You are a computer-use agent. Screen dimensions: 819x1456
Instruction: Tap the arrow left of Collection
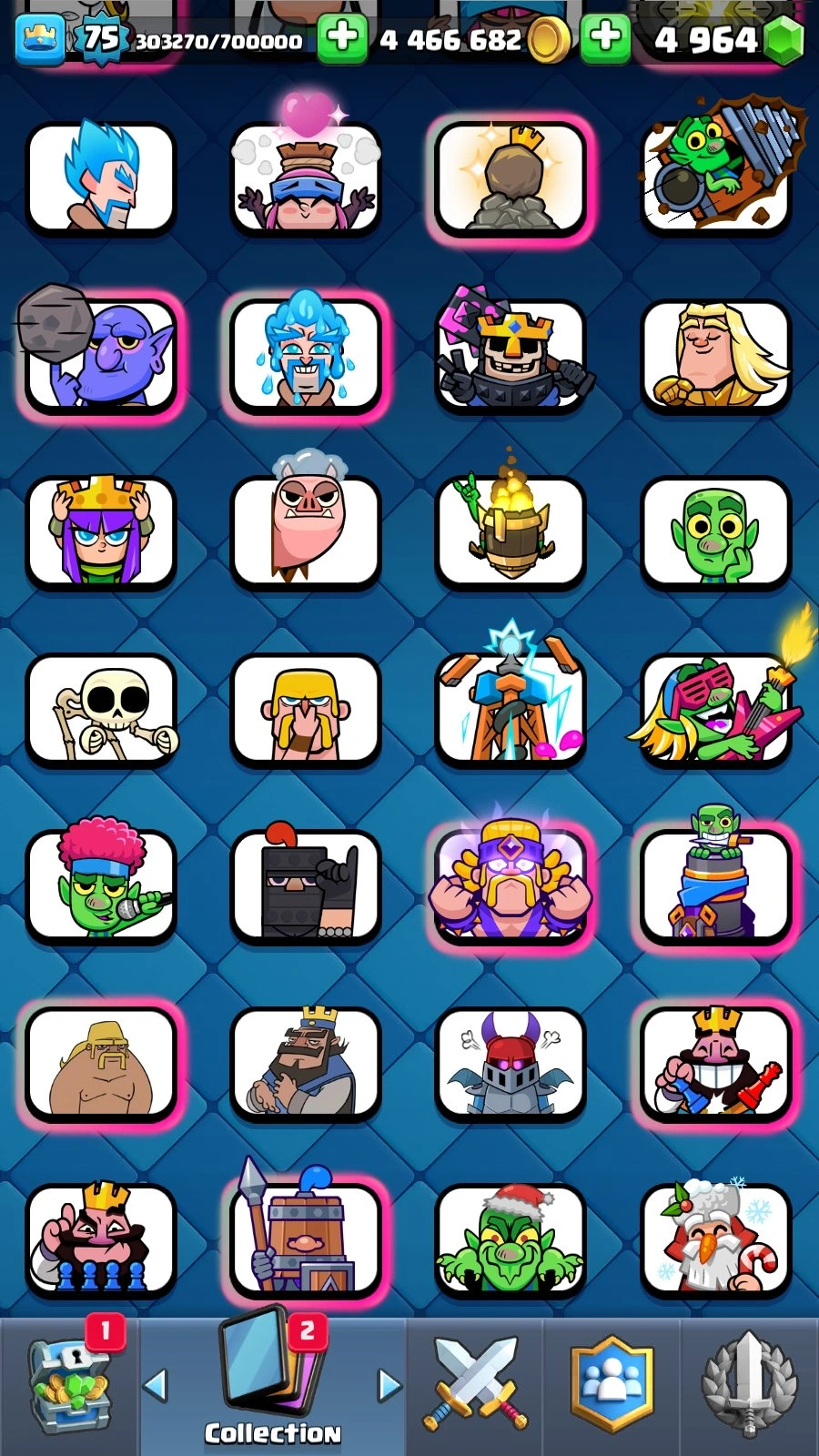click(156, 1385)
